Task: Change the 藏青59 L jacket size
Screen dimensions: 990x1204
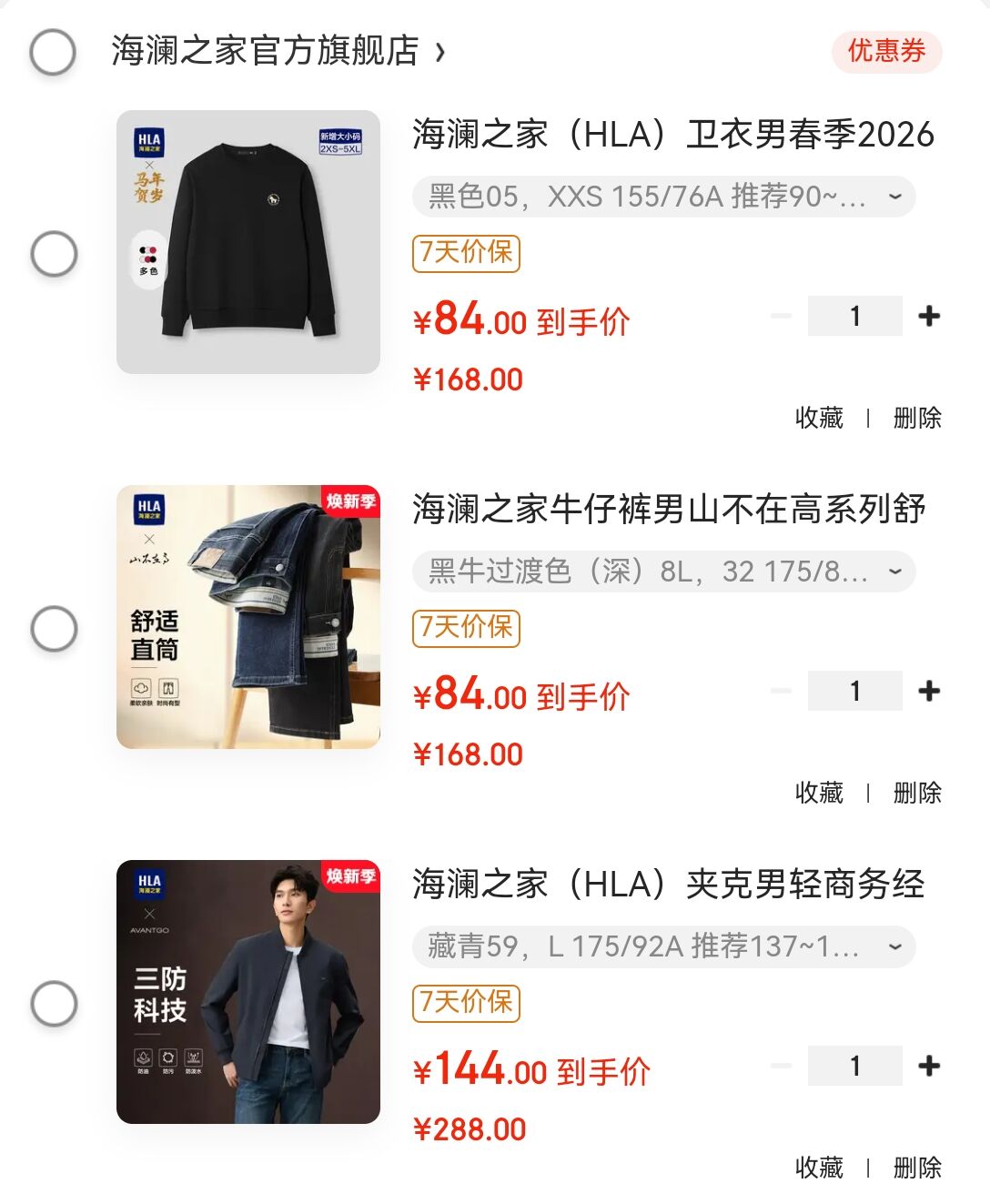Action: point(663,946)
